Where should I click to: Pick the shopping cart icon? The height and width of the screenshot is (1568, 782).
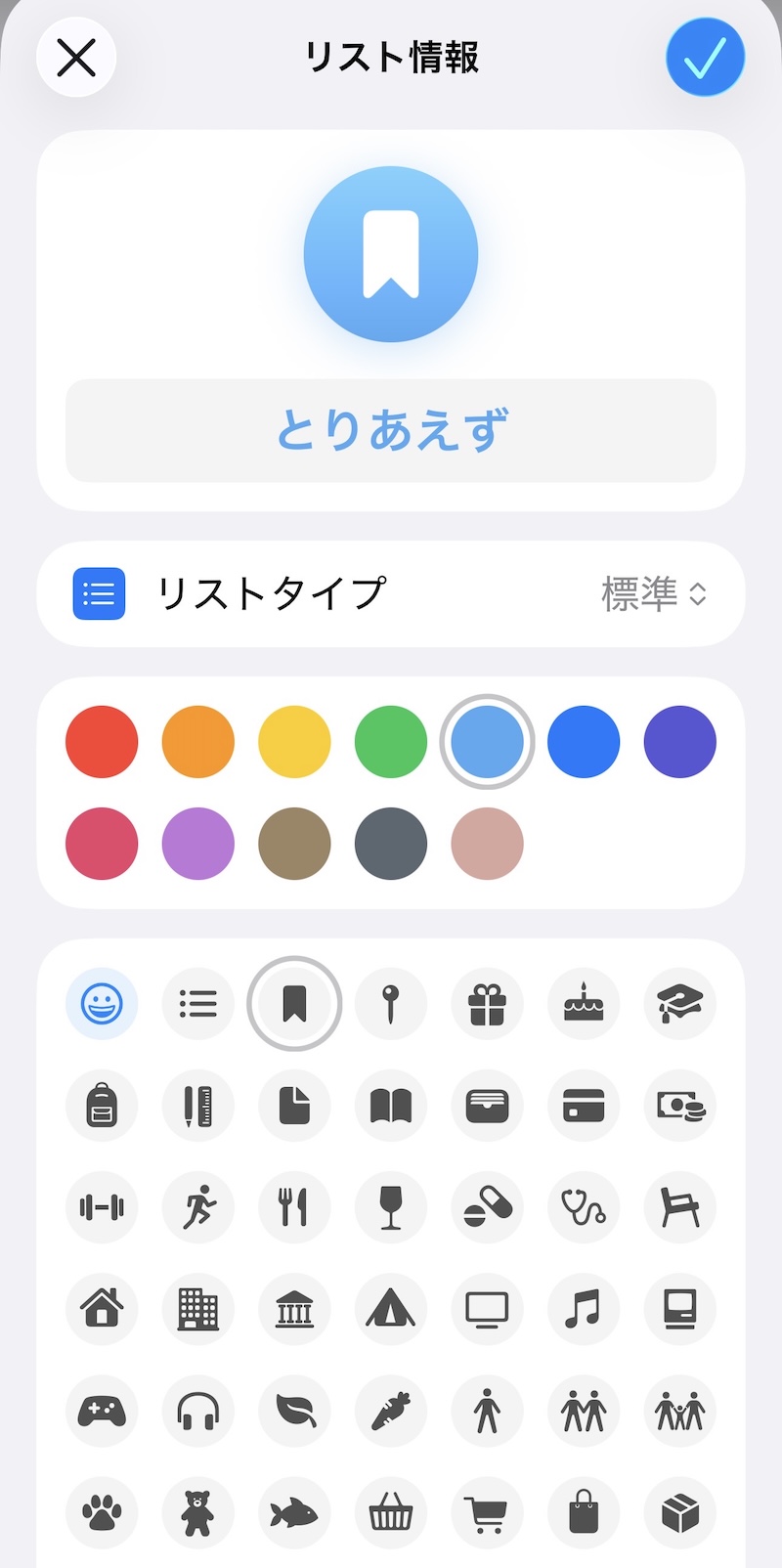487,1513
